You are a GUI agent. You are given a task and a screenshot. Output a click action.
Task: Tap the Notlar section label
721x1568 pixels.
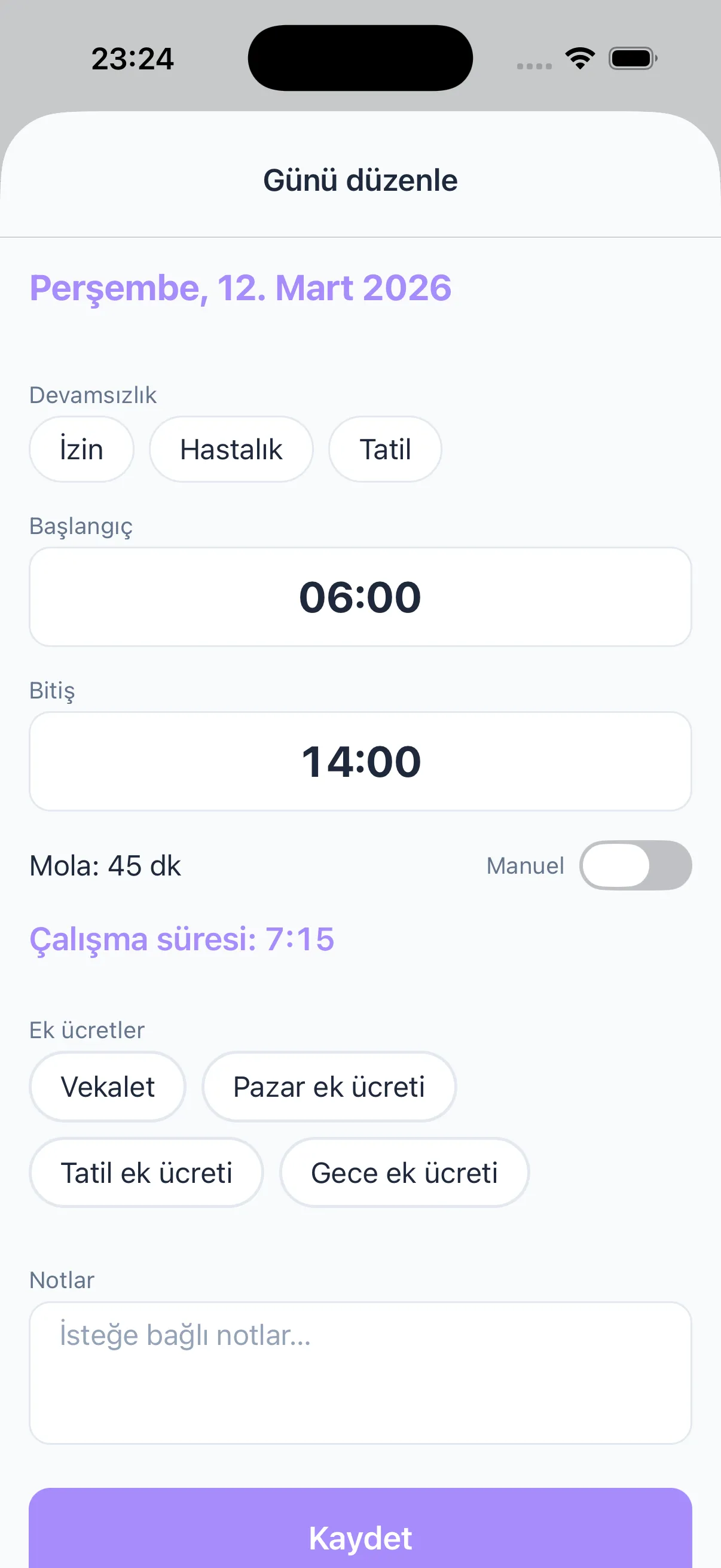coord(62,1280)
